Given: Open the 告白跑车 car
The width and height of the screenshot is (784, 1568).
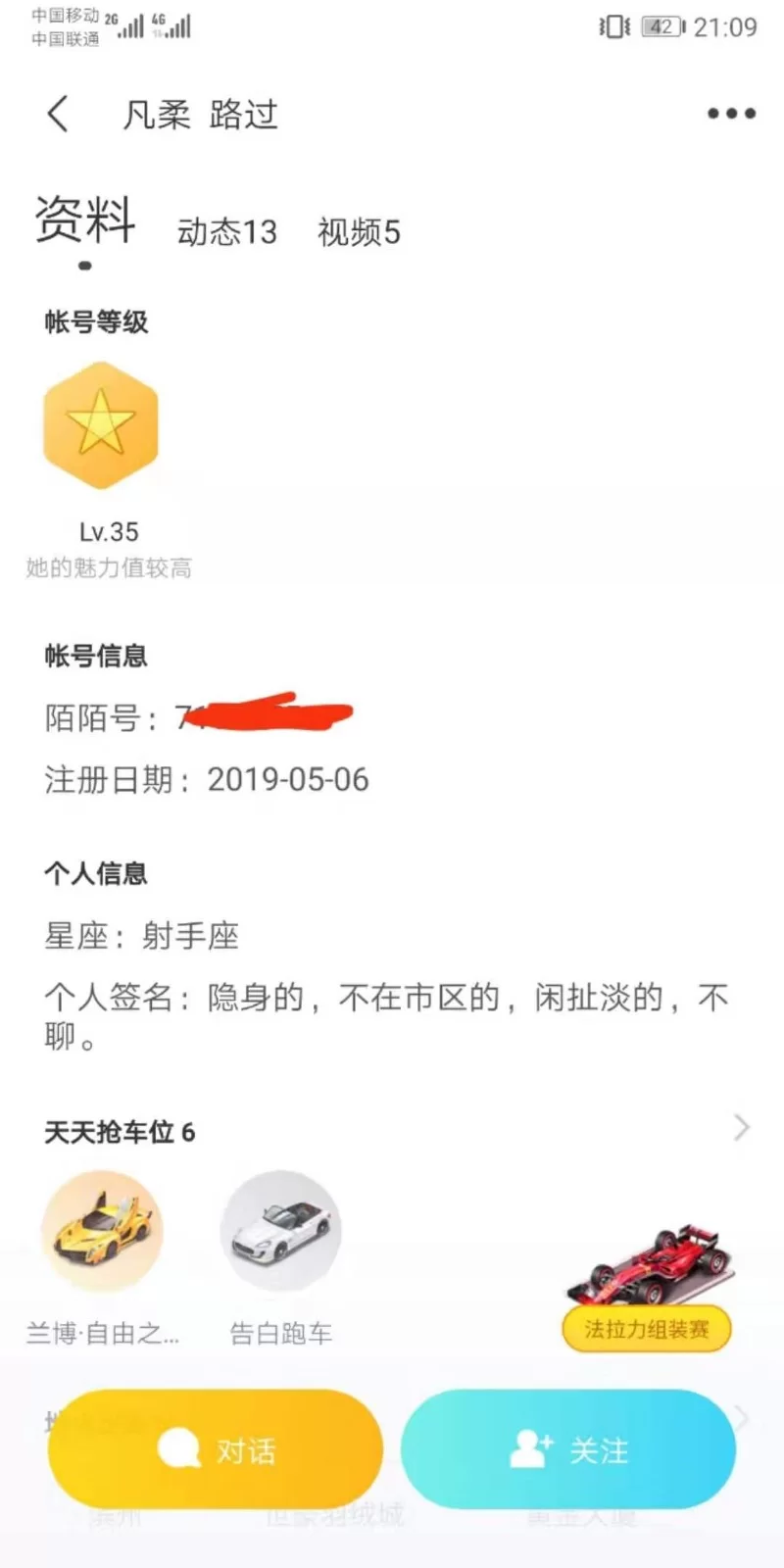Looking at the screenshot, I should coord(281,1231).
